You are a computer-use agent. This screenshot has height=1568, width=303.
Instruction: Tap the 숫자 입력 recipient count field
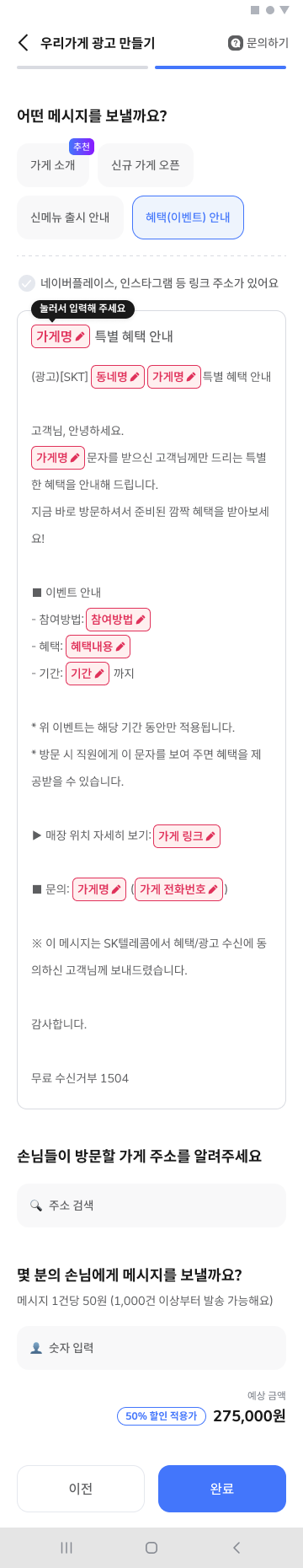tap(151, 1348)
